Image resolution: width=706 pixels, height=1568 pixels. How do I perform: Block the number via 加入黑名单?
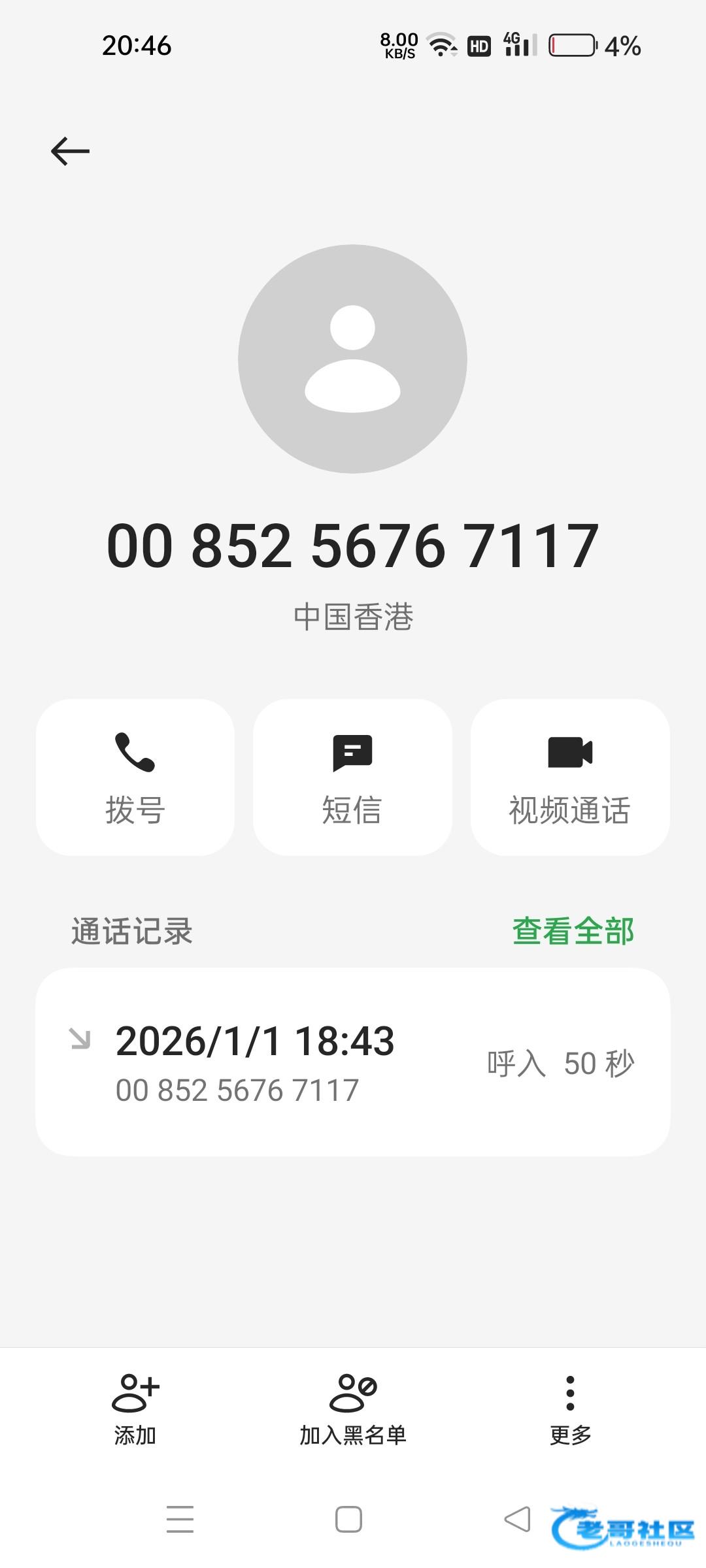coord(353,1409)
